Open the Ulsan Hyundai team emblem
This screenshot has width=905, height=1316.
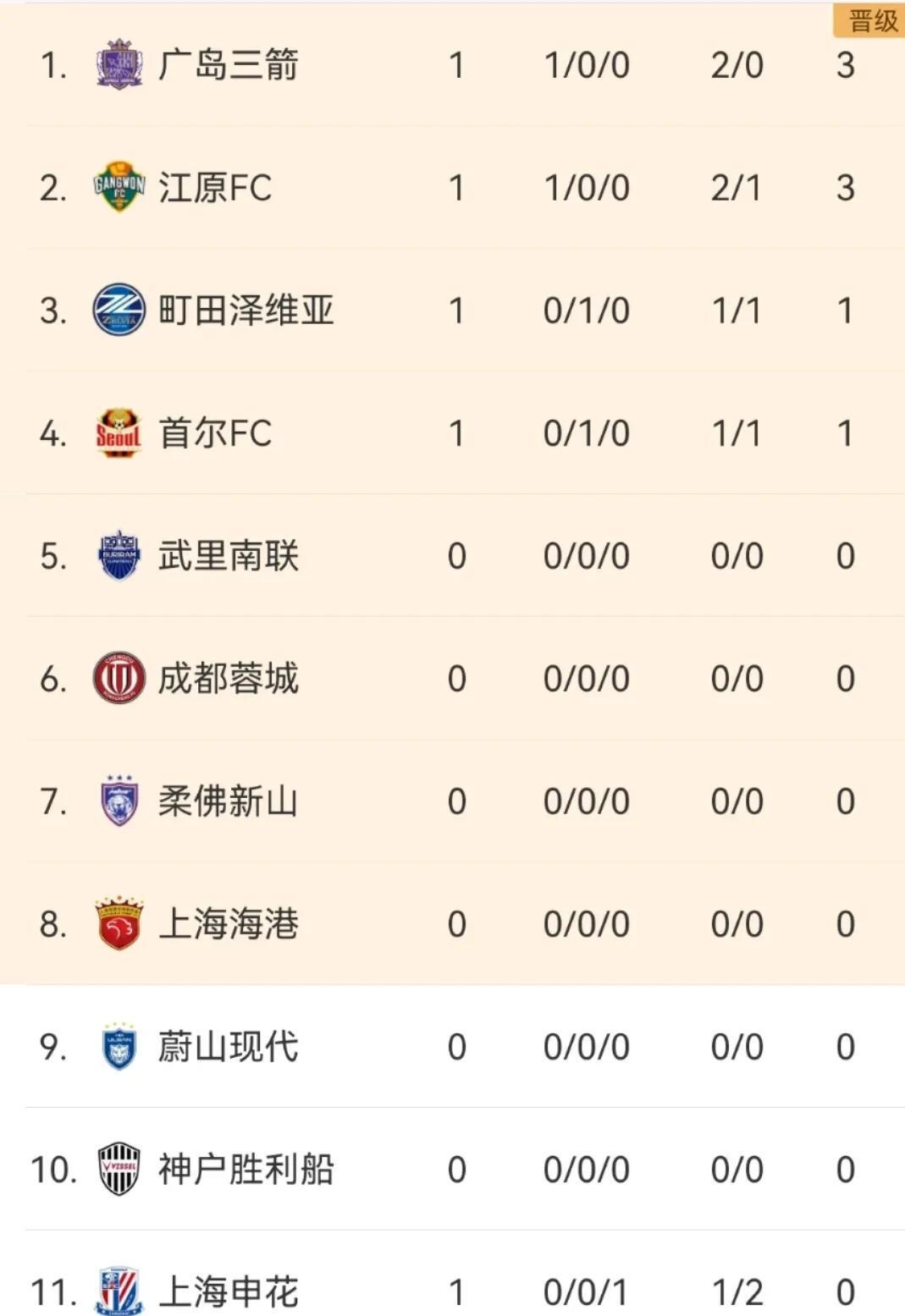pyautogui.click(x=119, y=1048)
